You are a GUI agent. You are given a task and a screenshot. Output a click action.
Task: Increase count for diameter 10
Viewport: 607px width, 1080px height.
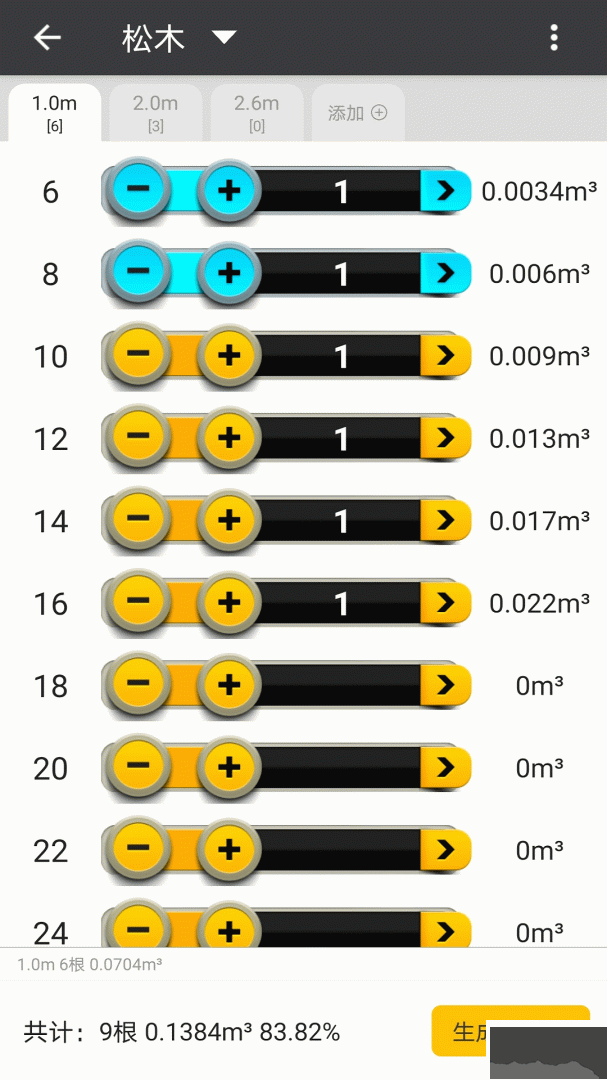tap(229, 355)
